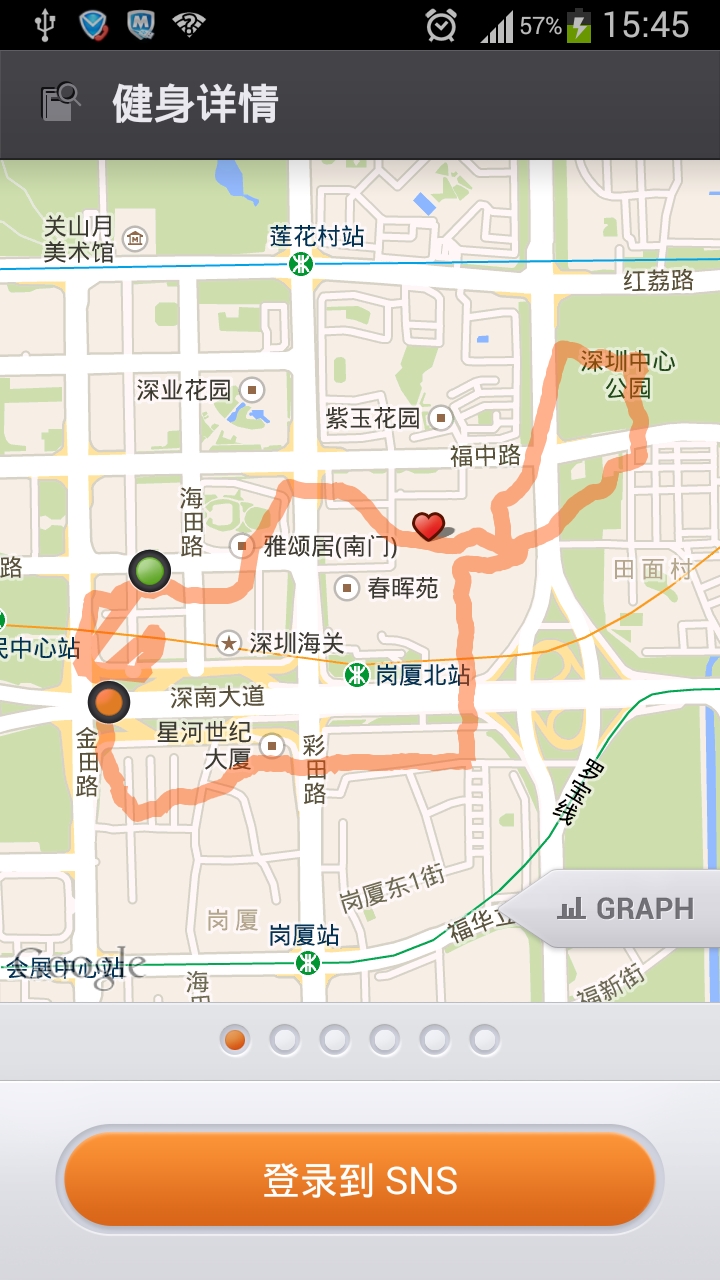Image resolution: width=720 pixels, height=1280 pixels.
Task: Jump to the second page indicator dot
Action: (x=285, y=1040)
